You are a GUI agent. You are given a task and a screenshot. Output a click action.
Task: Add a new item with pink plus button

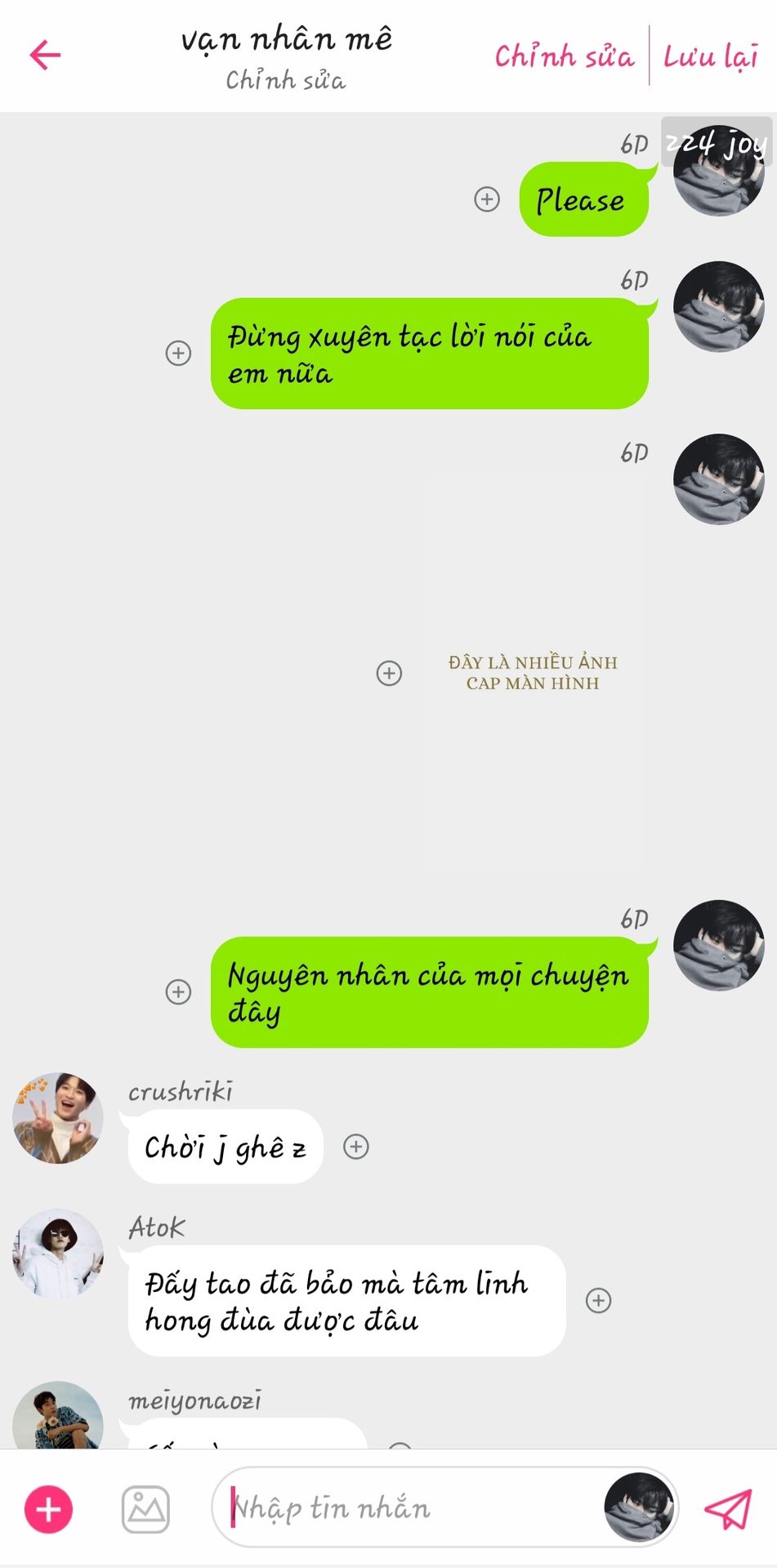[49, 1509]
